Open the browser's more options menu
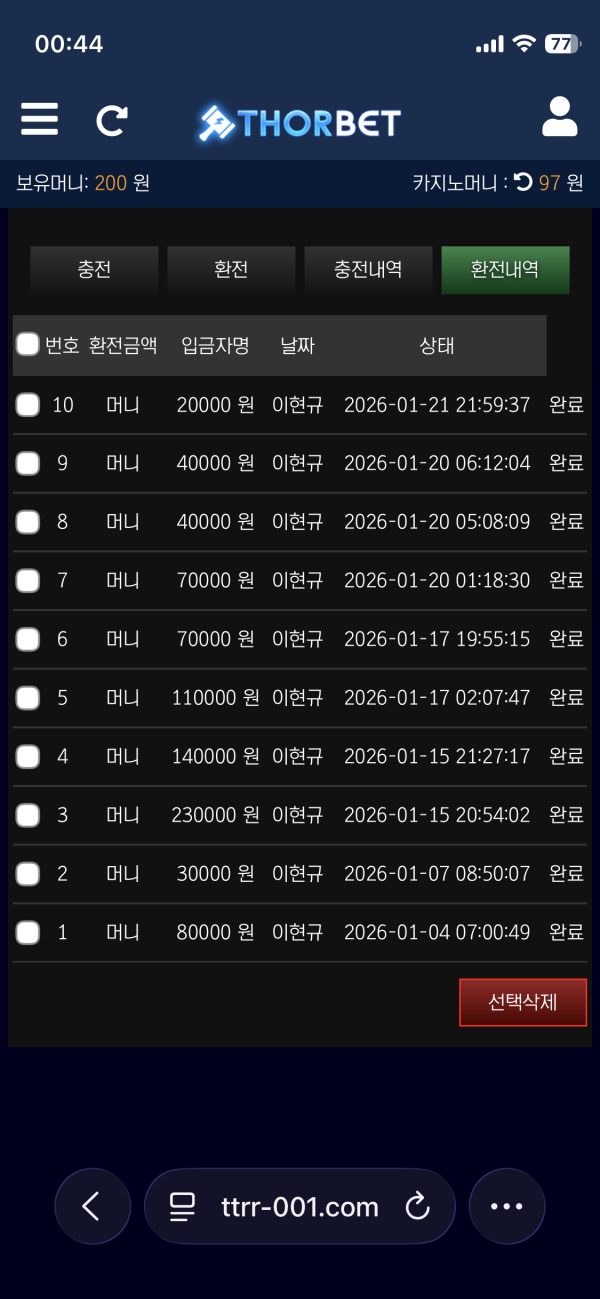This screenshot has width=600, height=1299. pyautogui.click(x=507, y=1206)
